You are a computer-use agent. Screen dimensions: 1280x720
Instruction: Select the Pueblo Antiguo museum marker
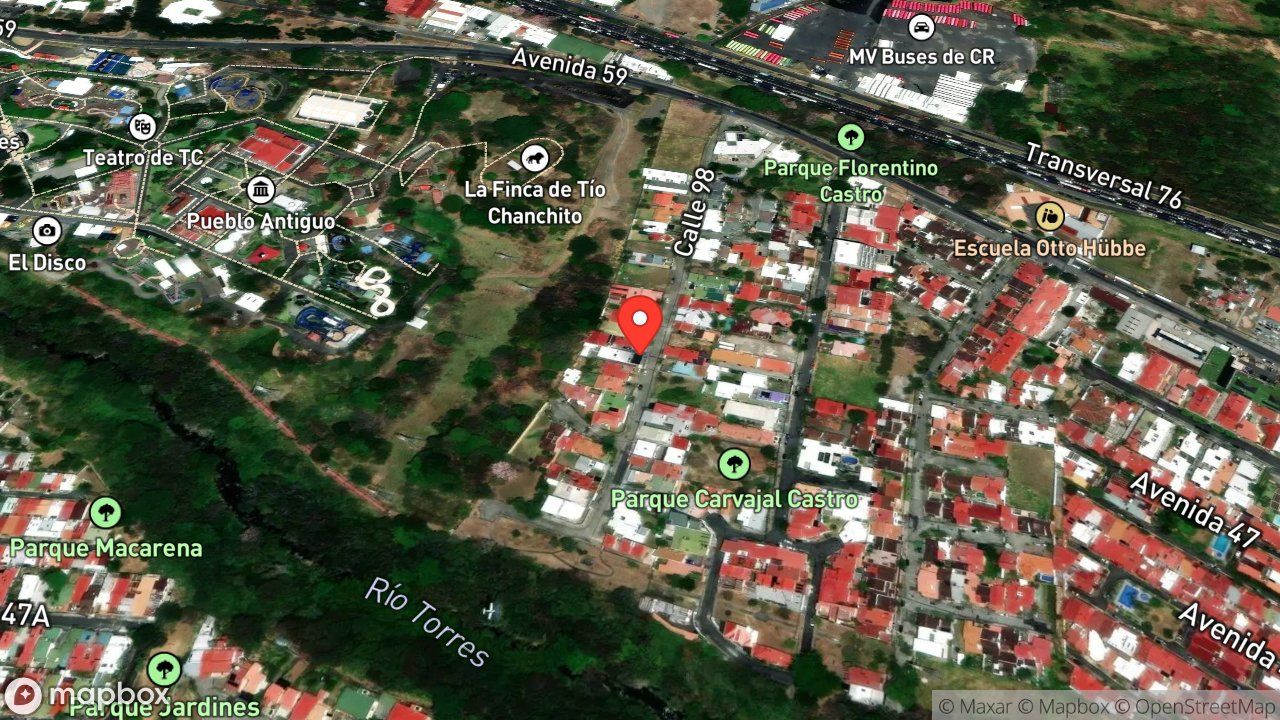[x=261, y=189]
